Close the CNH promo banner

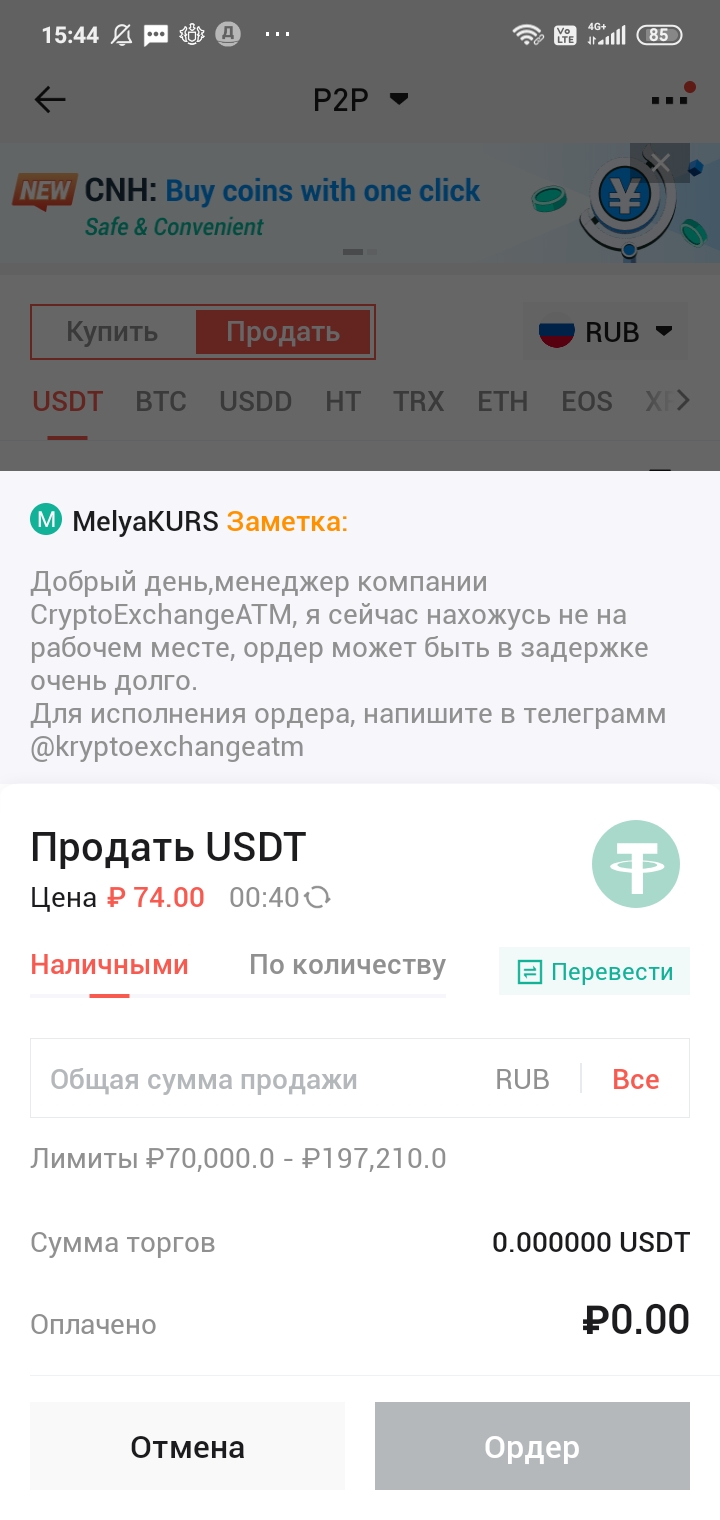[659, 163]
